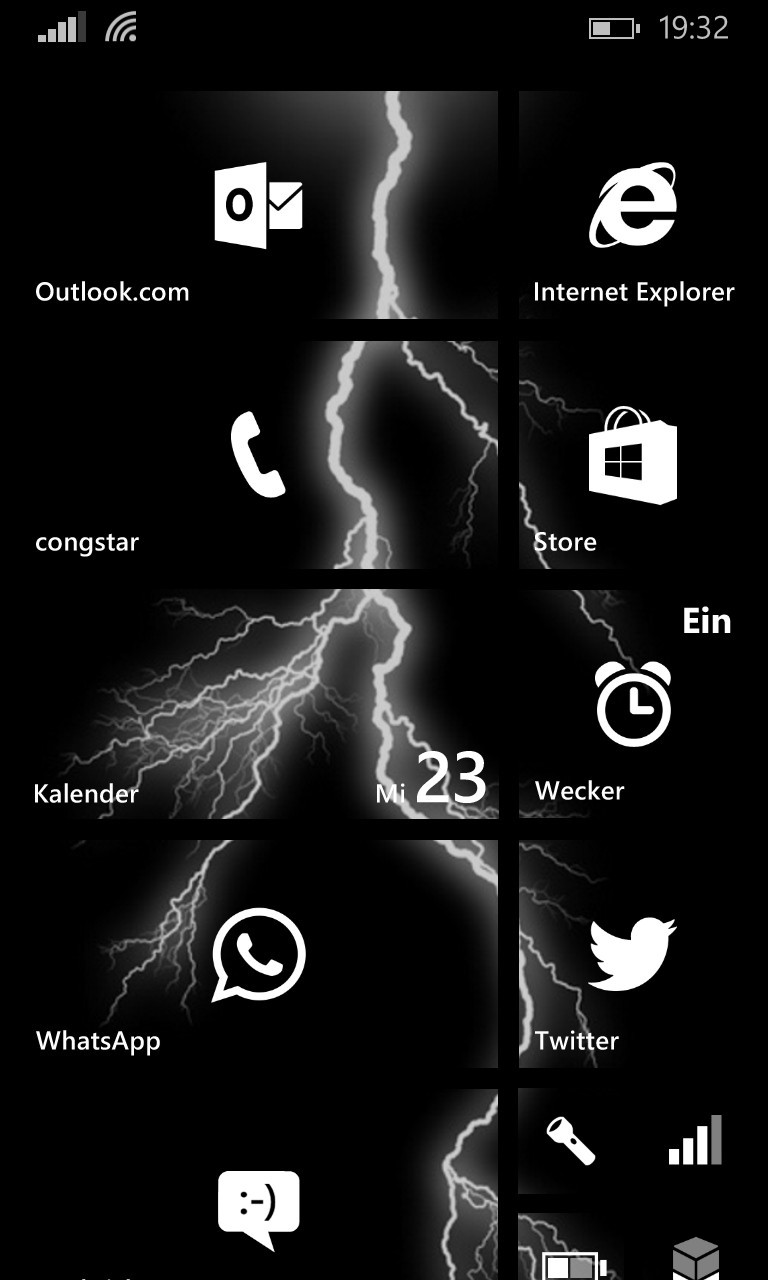768x1280 pixels.
Task: Launch WhatsApp
Action: [x=258, y=955]
